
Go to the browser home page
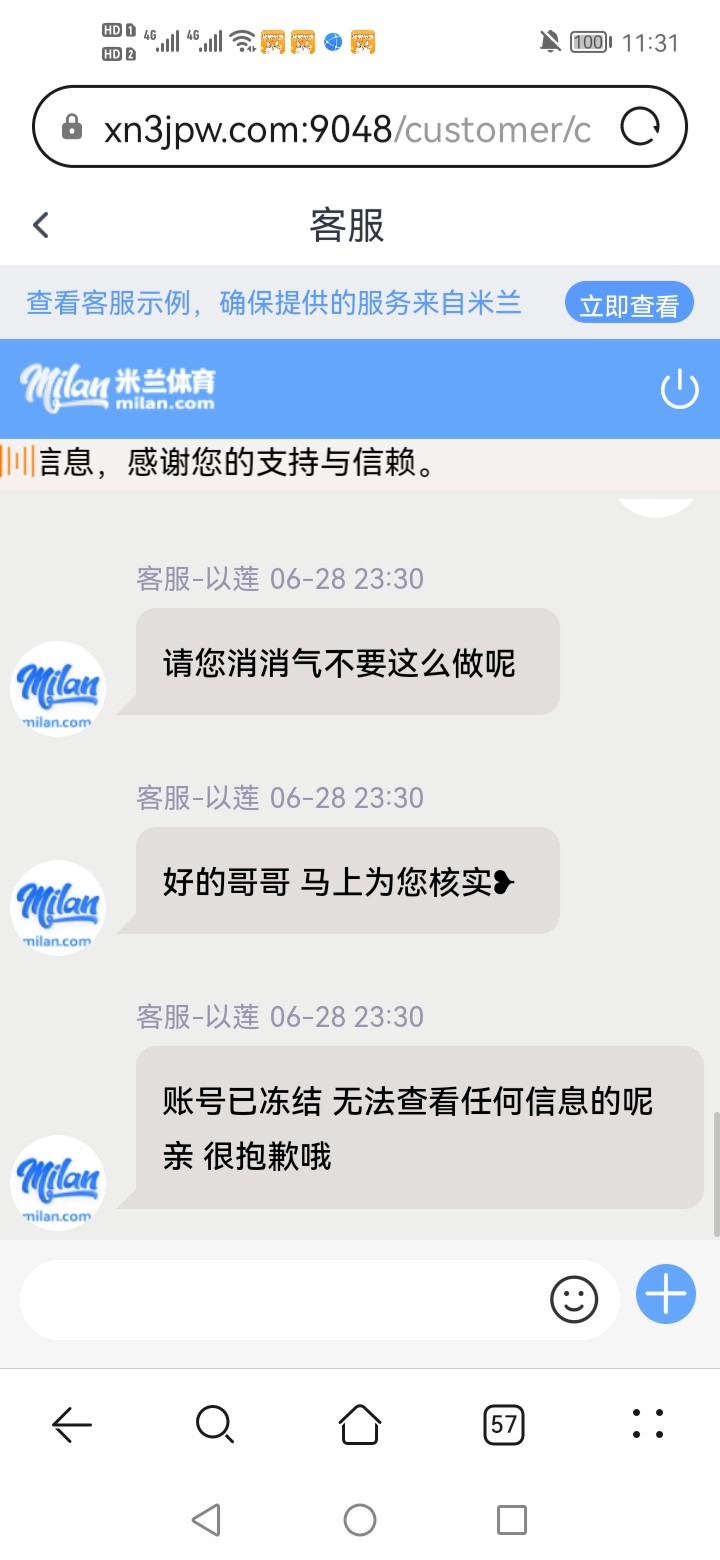(x=360, y=1423)
